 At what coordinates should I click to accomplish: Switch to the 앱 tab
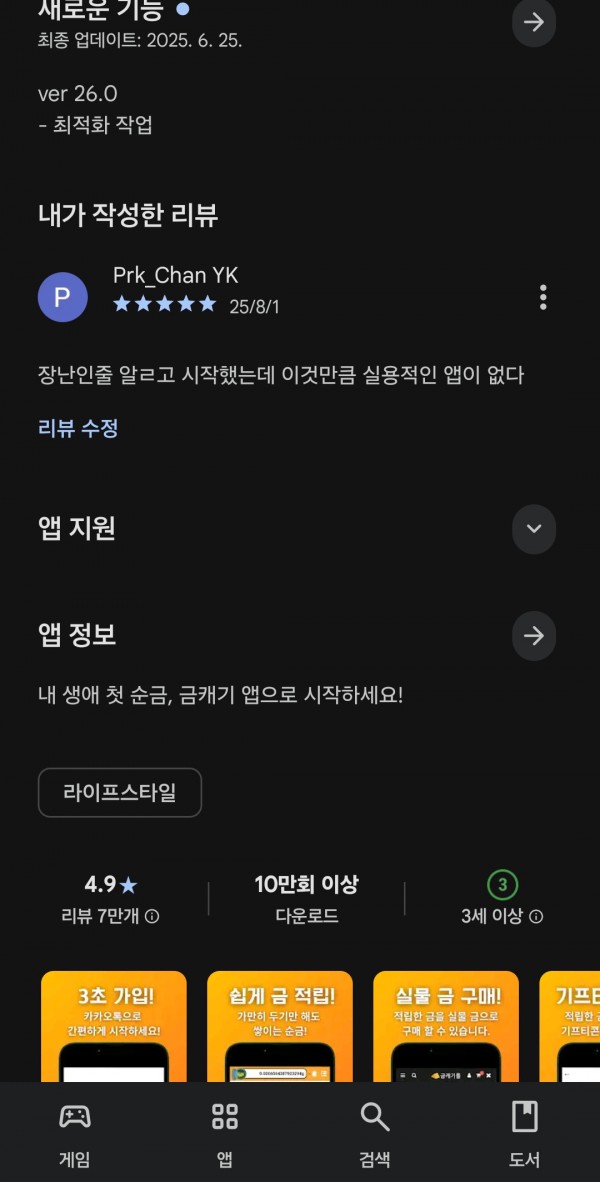(225, 1133)
